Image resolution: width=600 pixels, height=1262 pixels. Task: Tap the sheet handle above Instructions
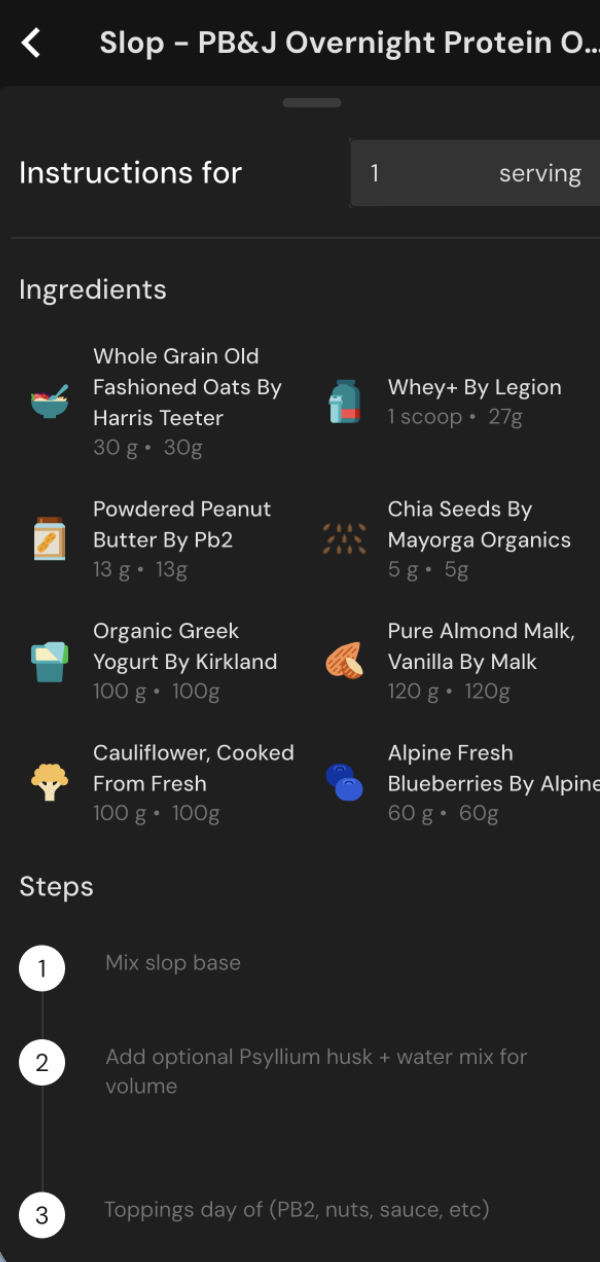[x=311, y=103]
